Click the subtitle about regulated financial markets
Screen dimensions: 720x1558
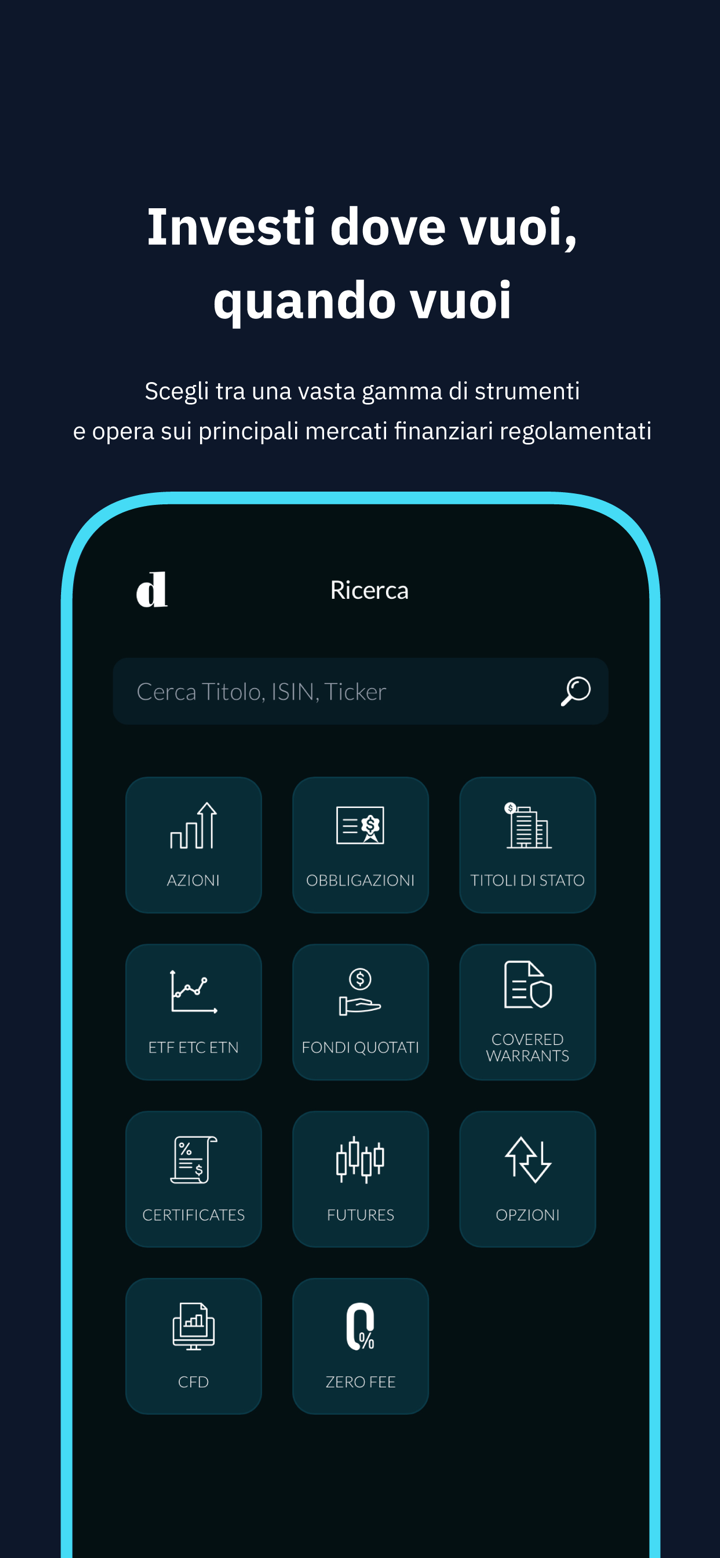360,410
